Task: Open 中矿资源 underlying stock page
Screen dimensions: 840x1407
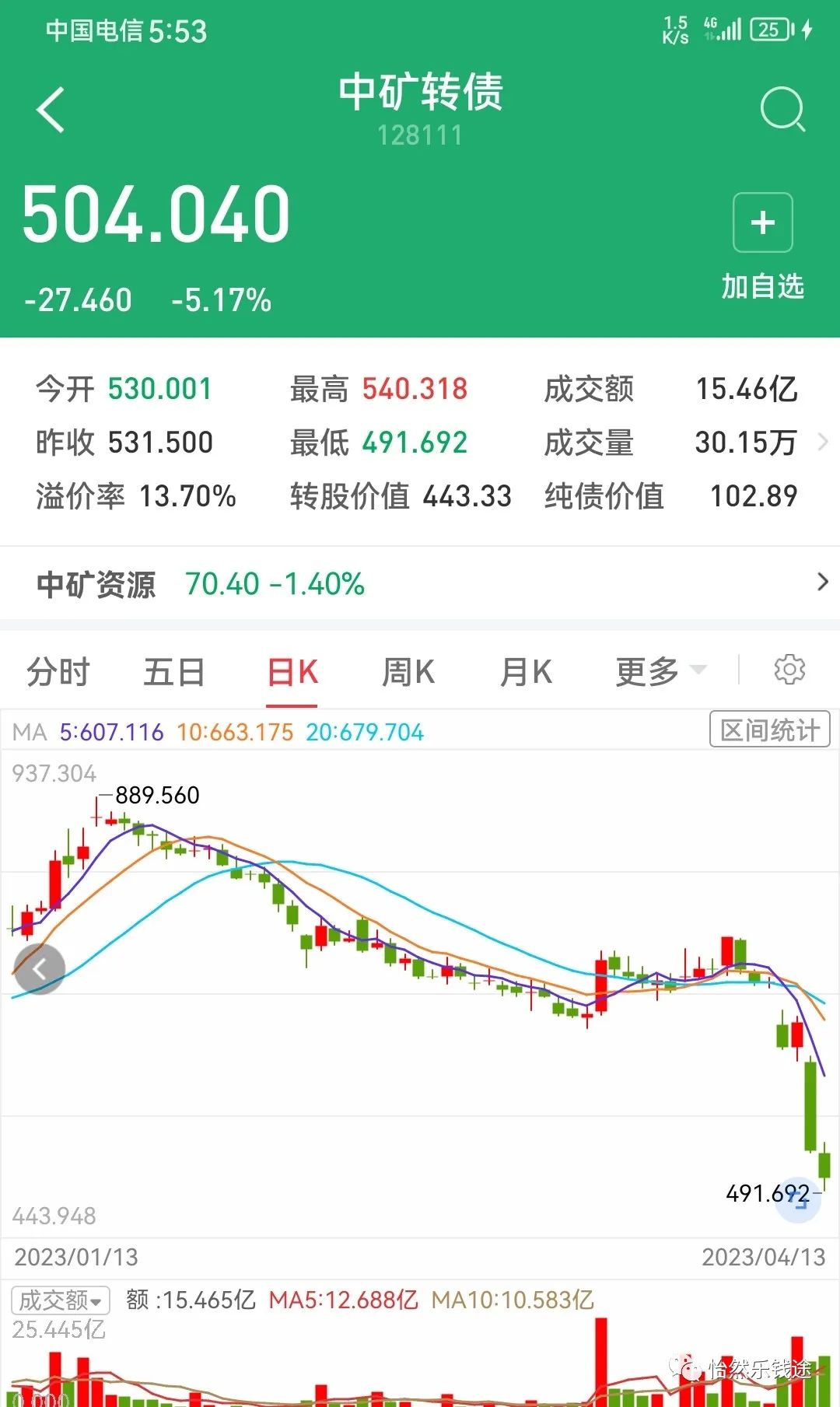Action: [420, 583]
